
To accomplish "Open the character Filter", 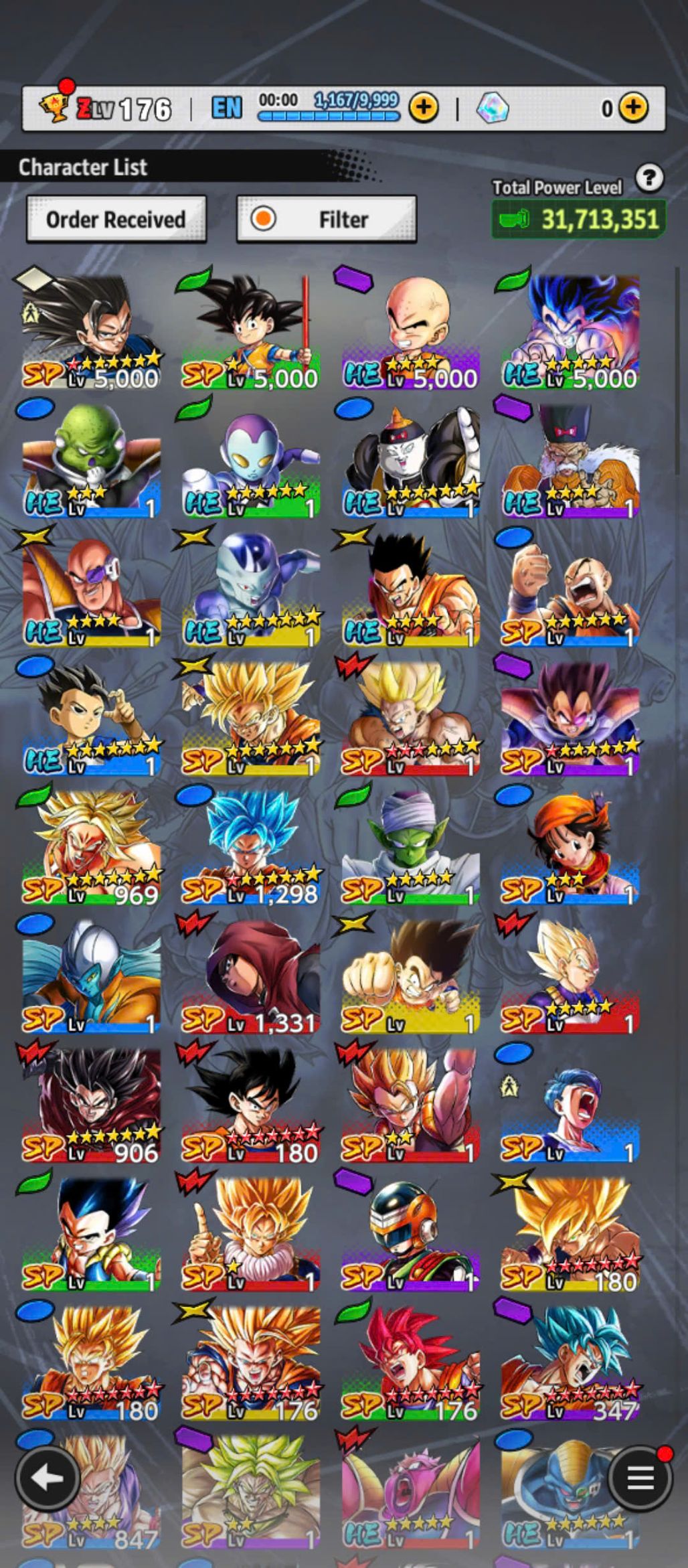I will click(327, 219).
